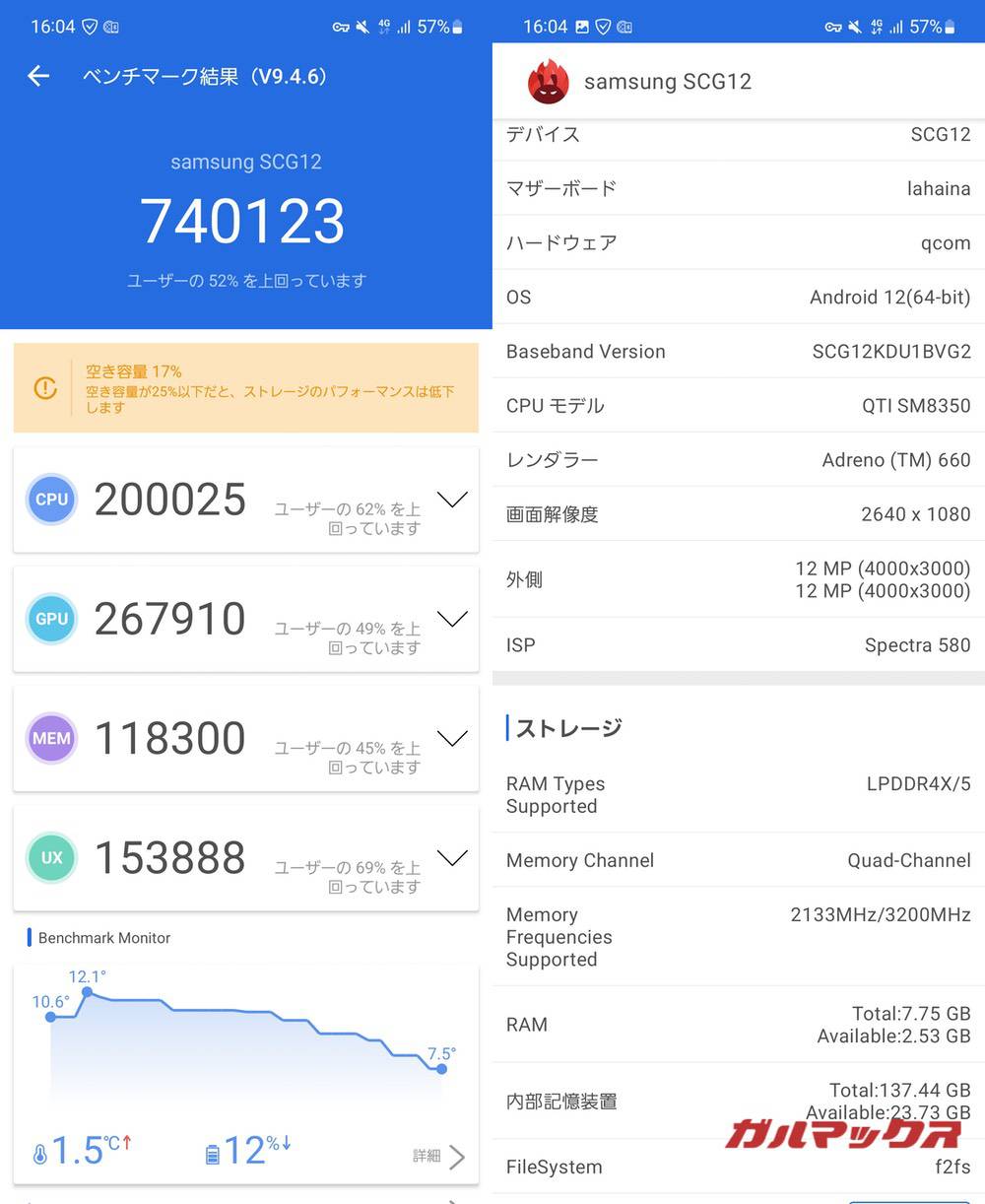
Task: Tap the temperature graph peak at 12.1°
Action: [87, 993]
